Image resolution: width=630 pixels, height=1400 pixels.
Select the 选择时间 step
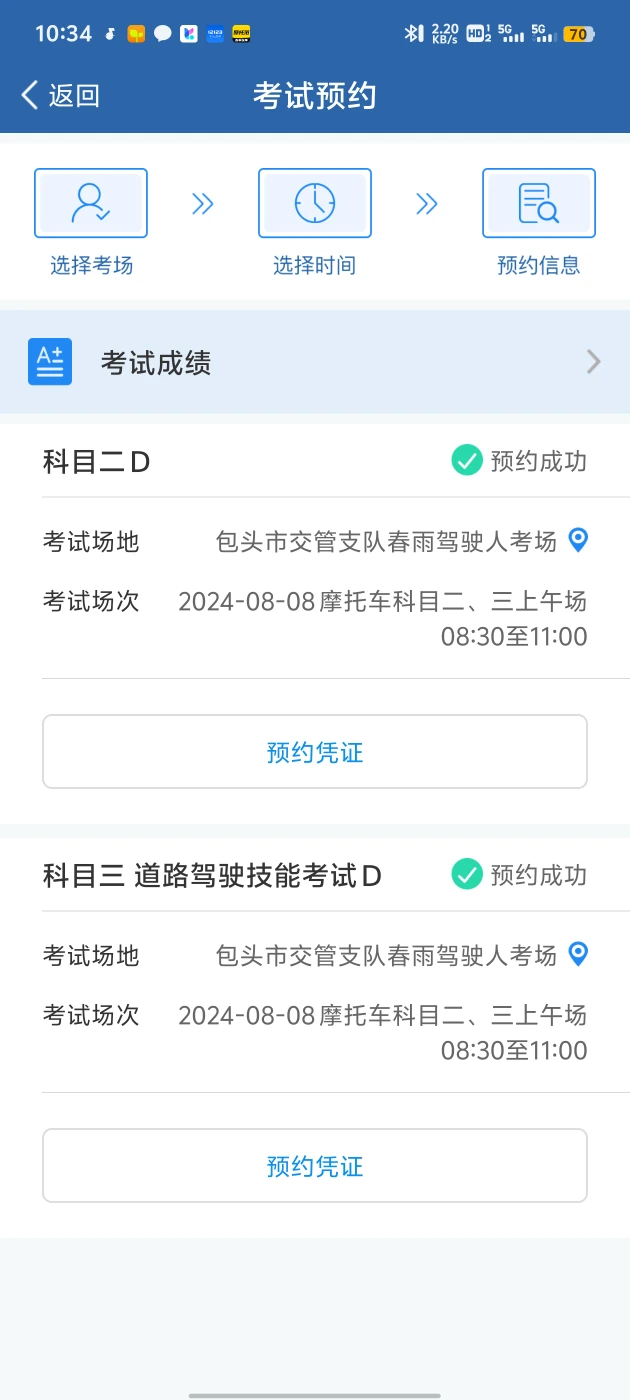tap(315, 222)
